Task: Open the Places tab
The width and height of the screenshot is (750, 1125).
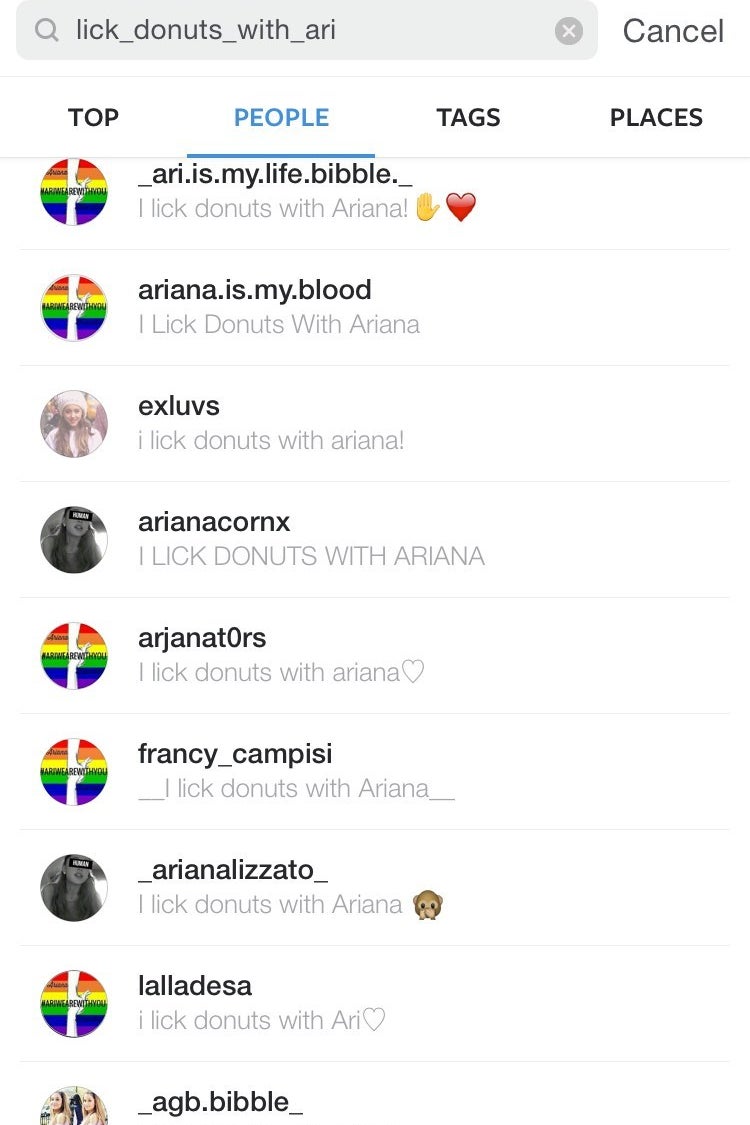Action: 656,117
